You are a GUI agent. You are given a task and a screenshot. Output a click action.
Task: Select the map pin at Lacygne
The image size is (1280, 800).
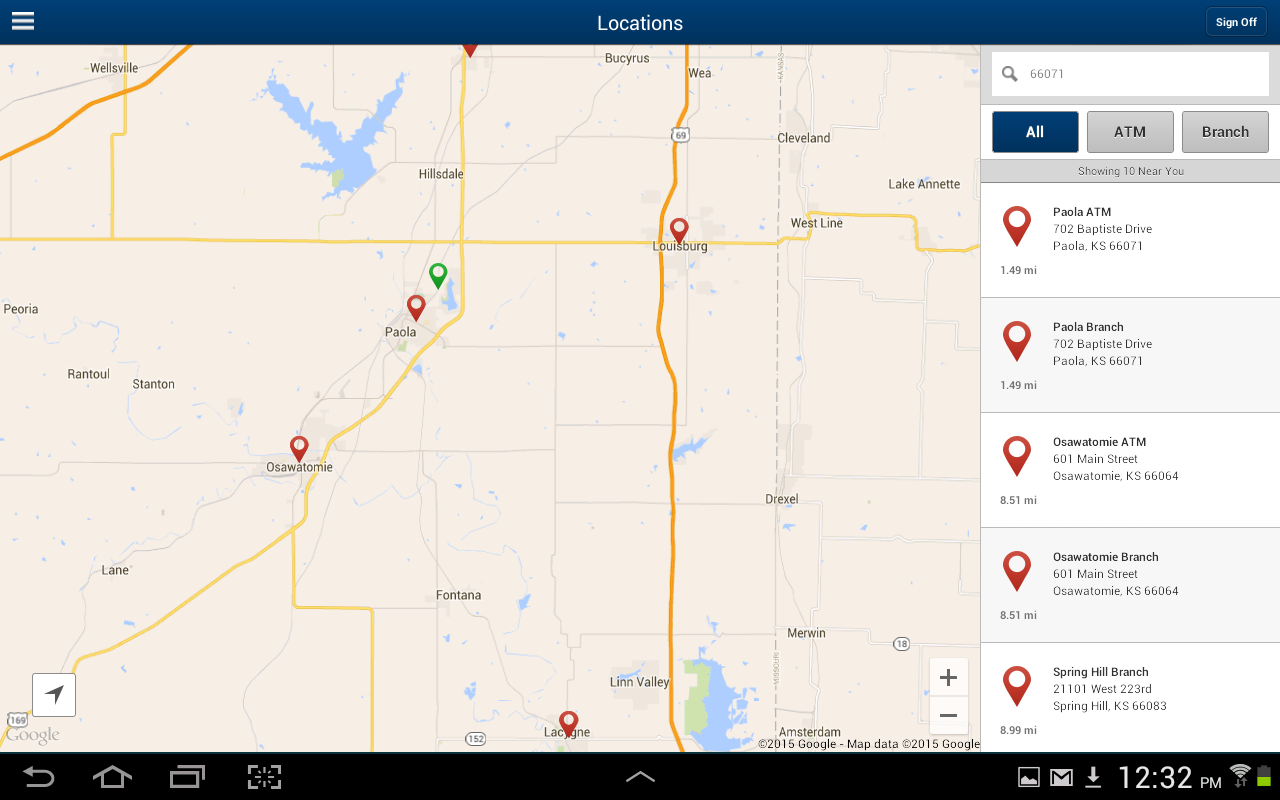[568, 723]
